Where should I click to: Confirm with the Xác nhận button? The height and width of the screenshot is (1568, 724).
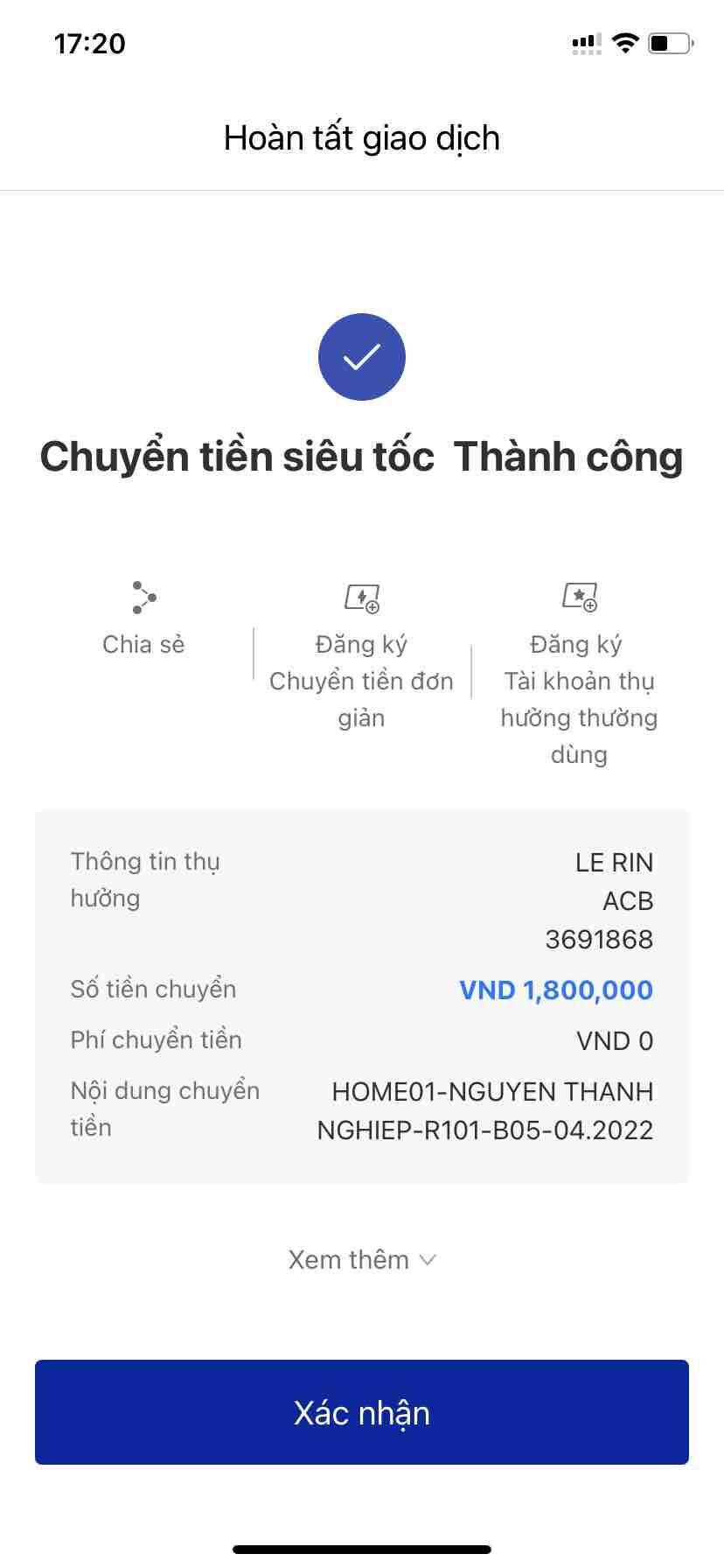pos(361,1412)
